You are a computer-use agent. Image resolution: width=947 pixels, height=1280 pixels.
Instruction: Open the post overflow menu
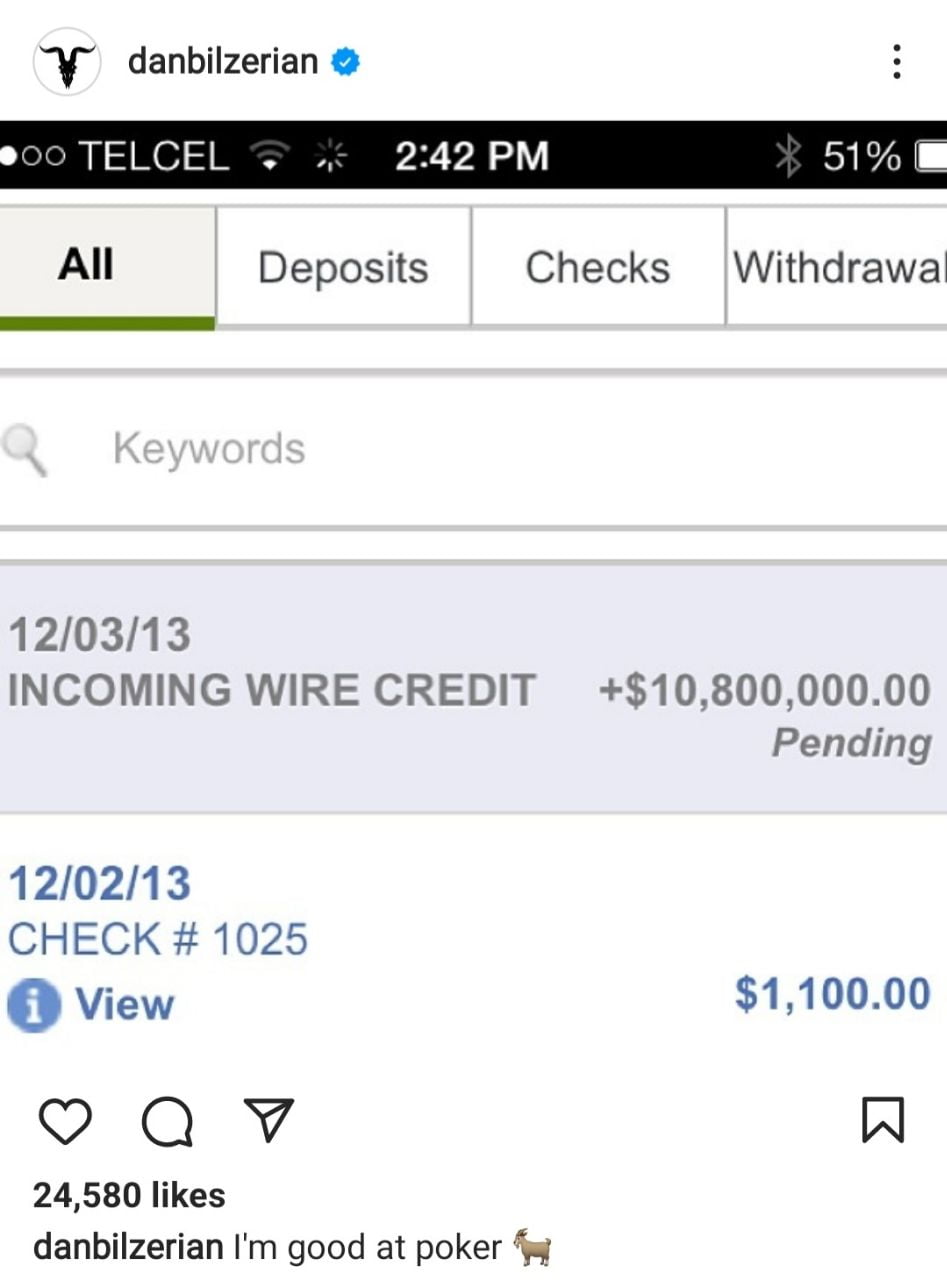pyautogui.click(x=896, y=62)
